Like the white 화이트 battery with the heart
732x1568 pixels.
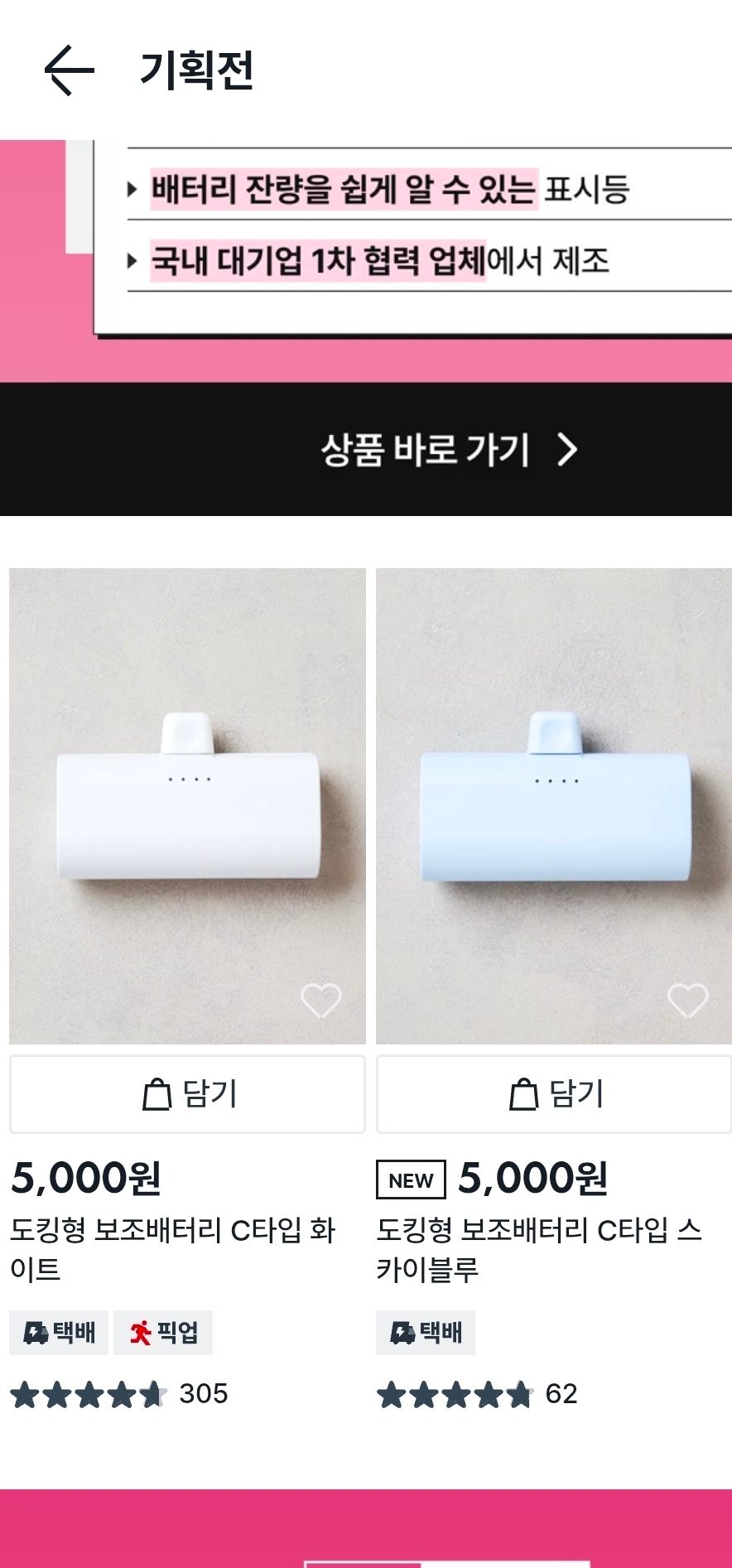321,1001
